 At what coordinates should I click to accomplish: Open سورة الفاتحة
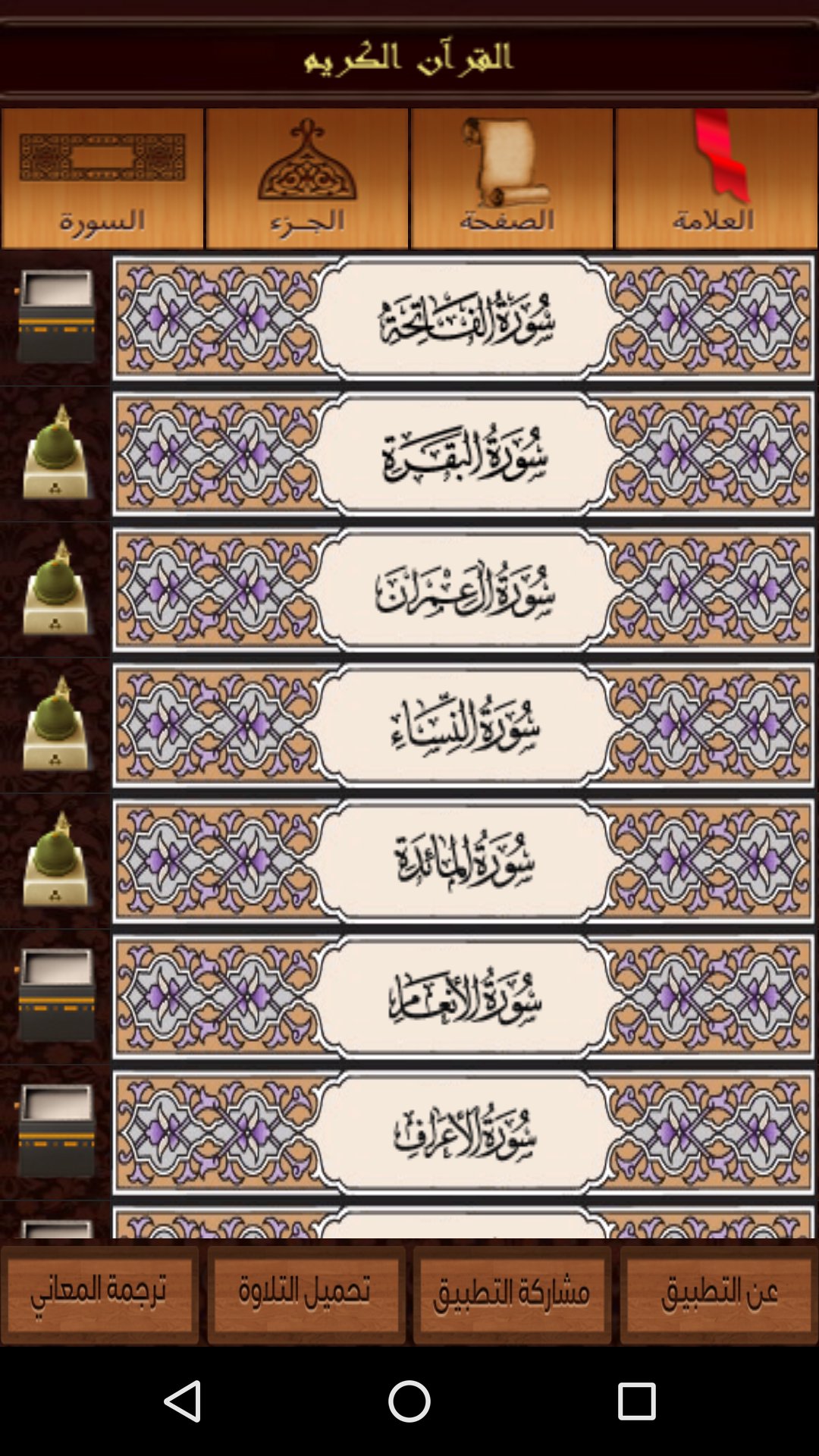coord(463,318)
